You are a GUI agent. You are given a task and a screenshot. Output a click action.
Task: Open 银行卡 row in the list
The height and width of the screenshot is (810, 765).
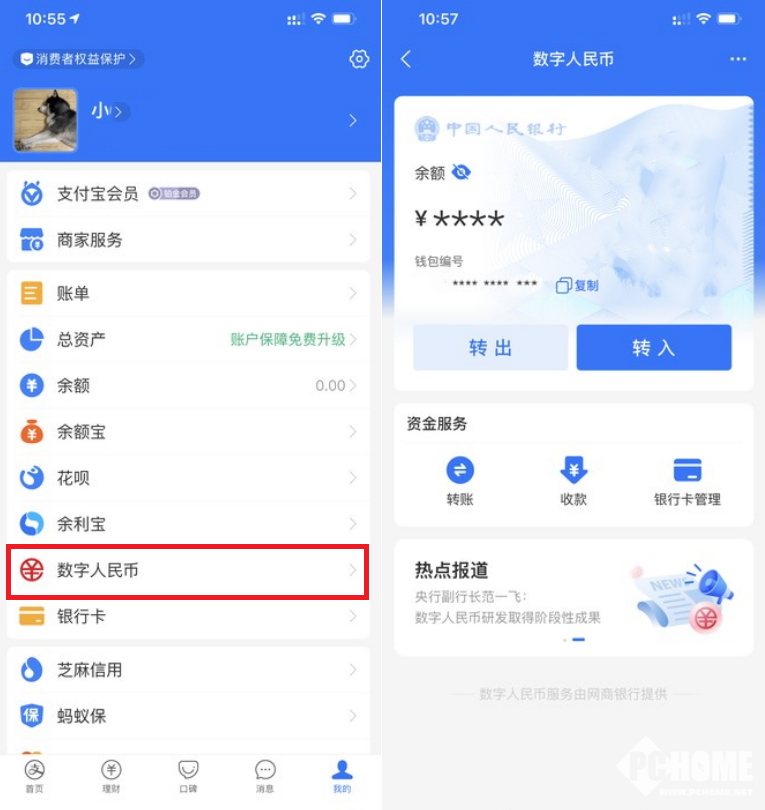pos(188,617)
